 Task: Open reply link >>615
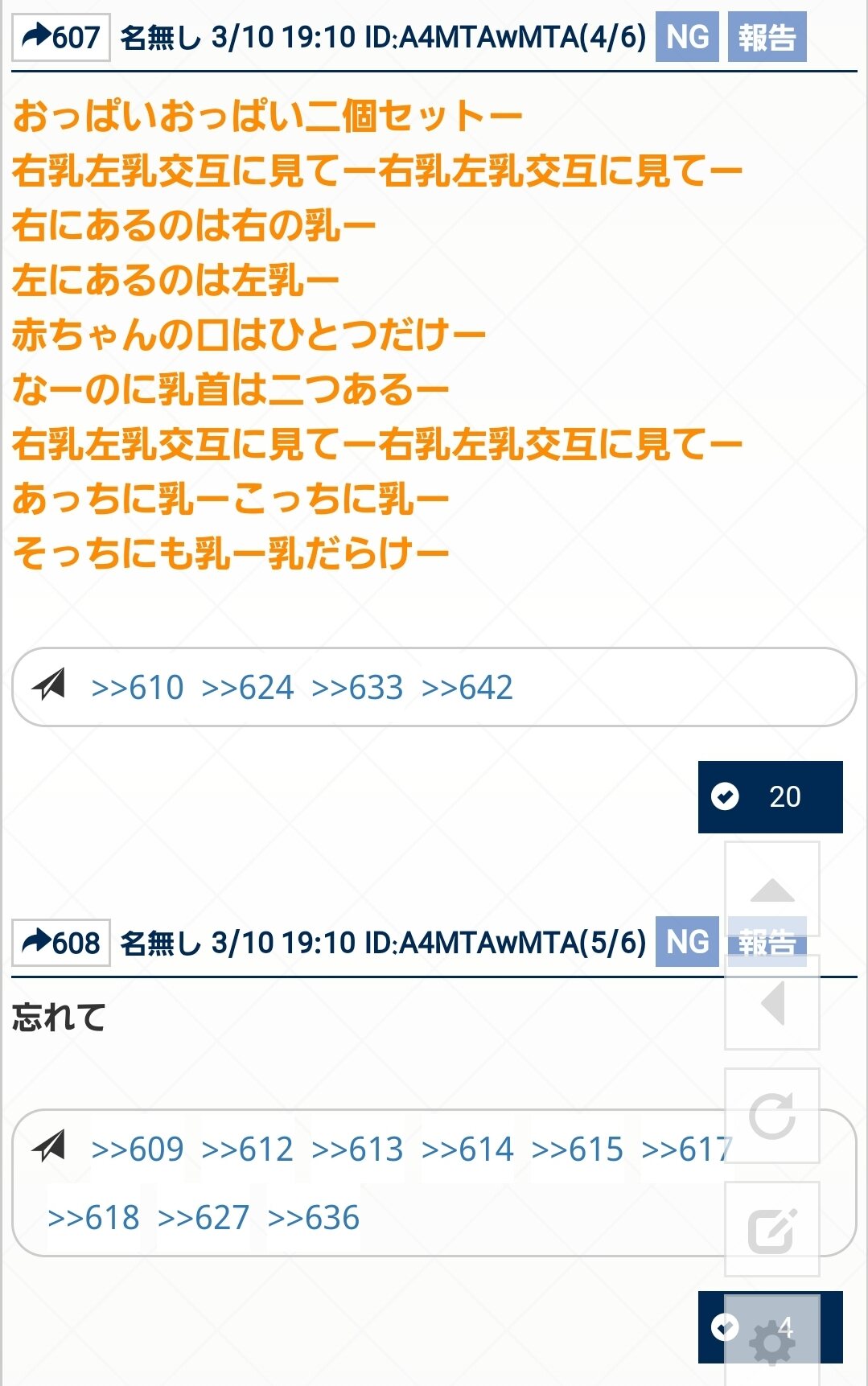[578, 1150]
